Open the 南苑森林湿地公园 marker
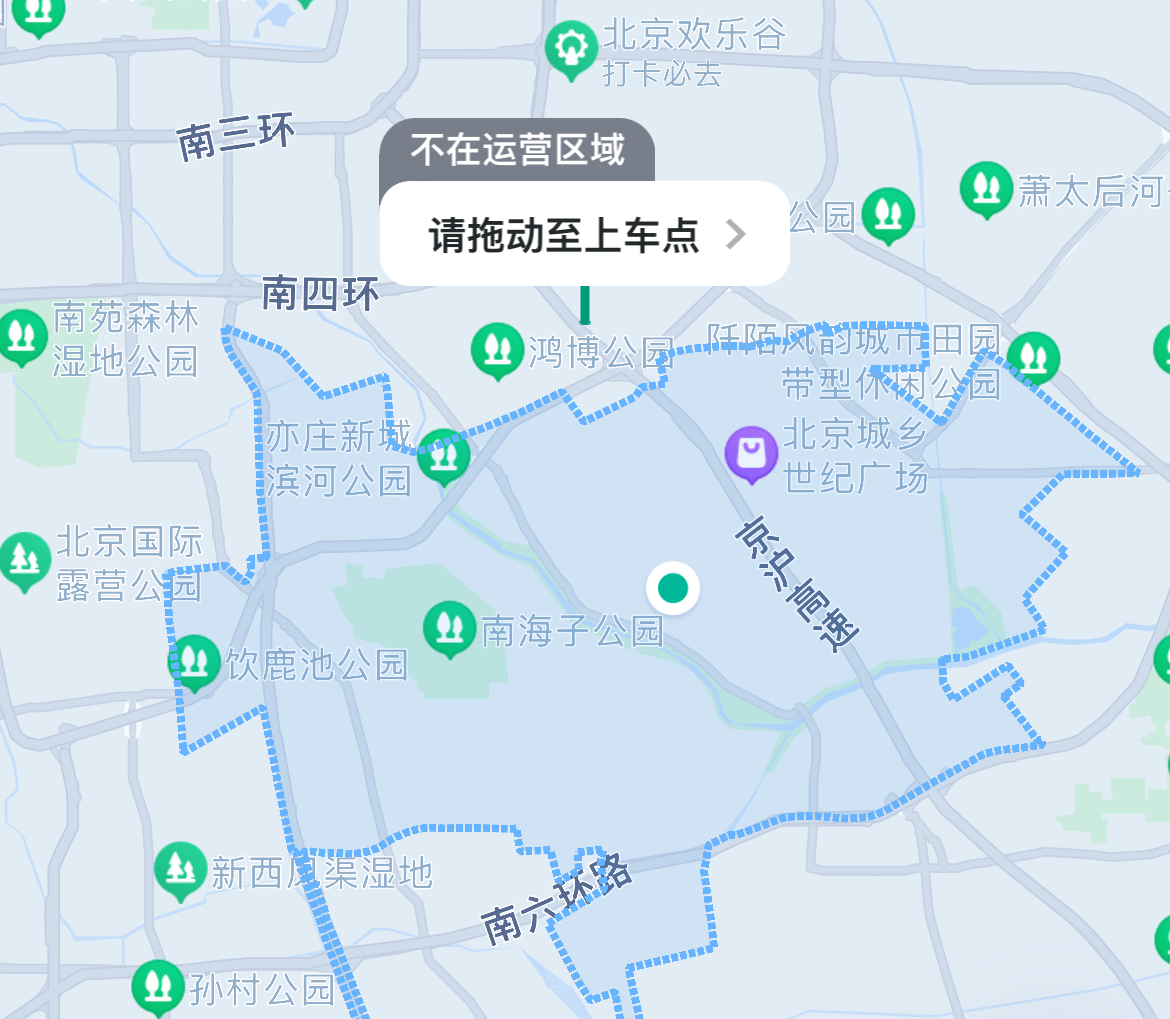Screen dimensions: 1170x1019 (x=22, y=336)
